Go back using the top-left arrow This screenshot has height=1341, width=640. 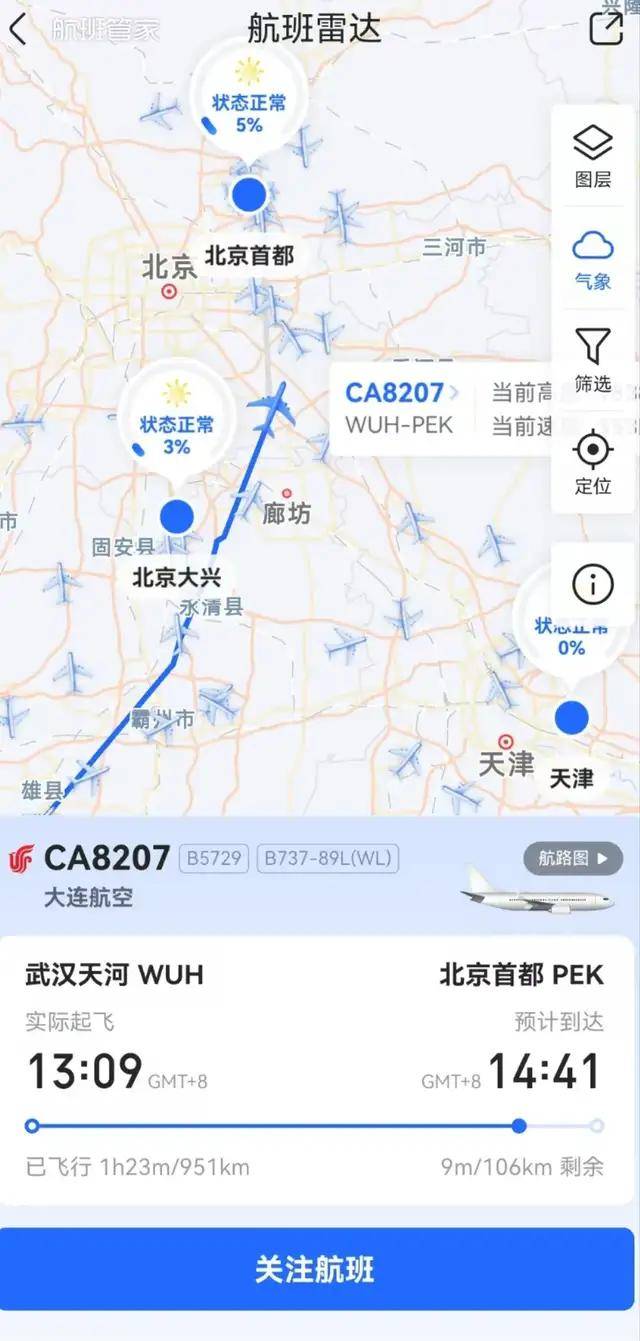coord(18,29)
